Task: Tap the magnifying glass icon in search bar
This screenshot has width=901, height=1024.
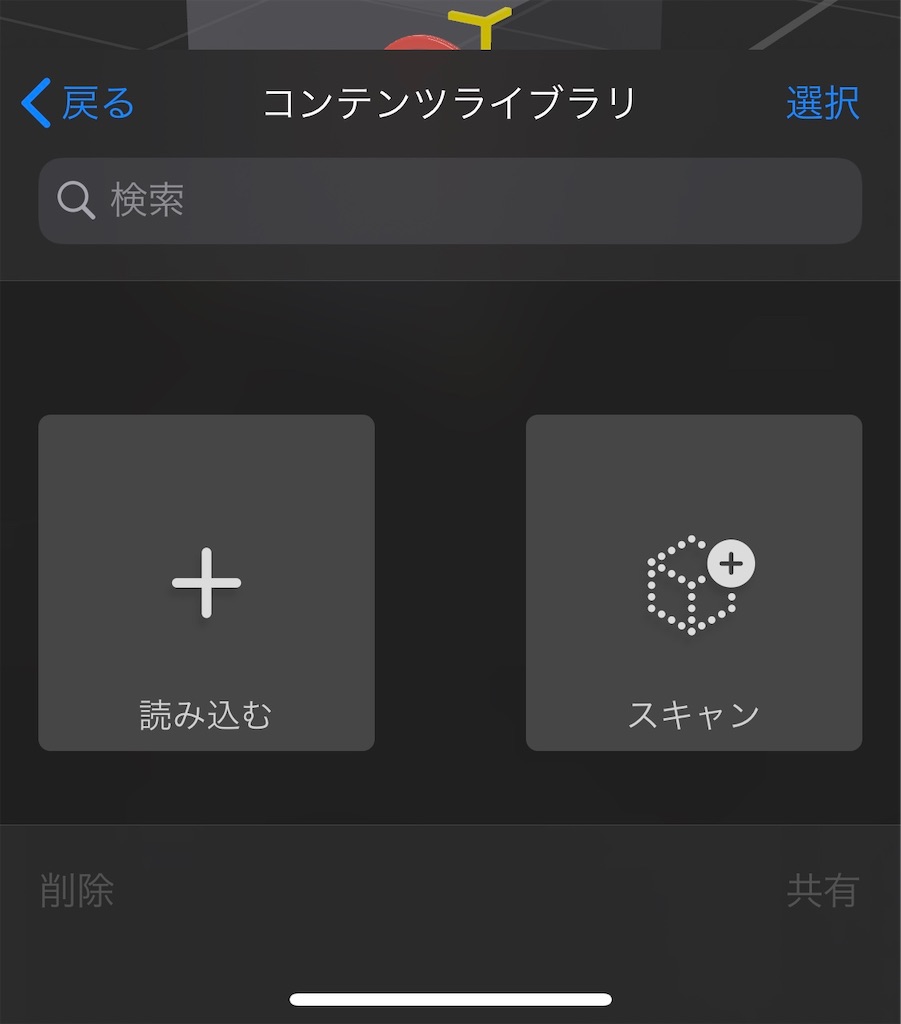Action: click(74, 200)
